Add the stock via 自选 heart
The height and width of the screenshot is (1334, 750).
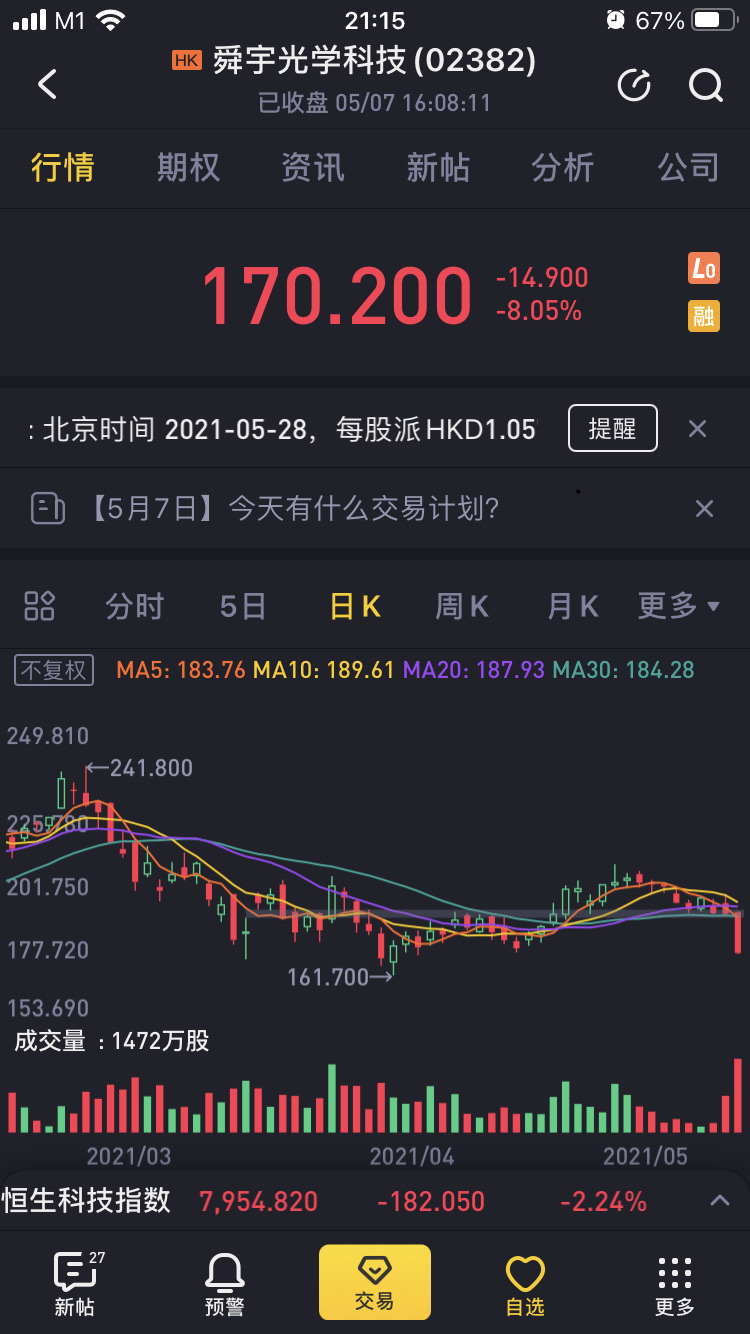[525, 1285]
